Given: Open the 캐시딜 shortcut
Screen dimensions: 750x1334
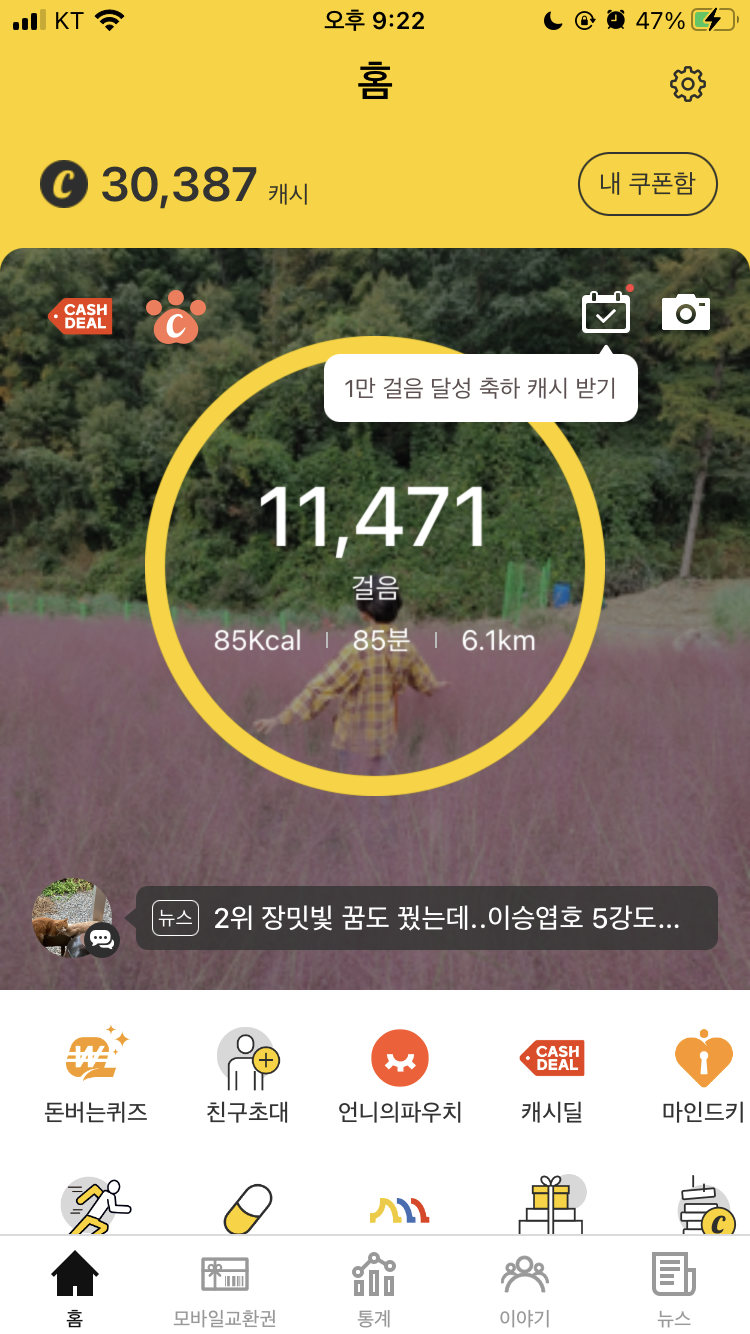Looking at the screenshot, I should coord(552,1075).
